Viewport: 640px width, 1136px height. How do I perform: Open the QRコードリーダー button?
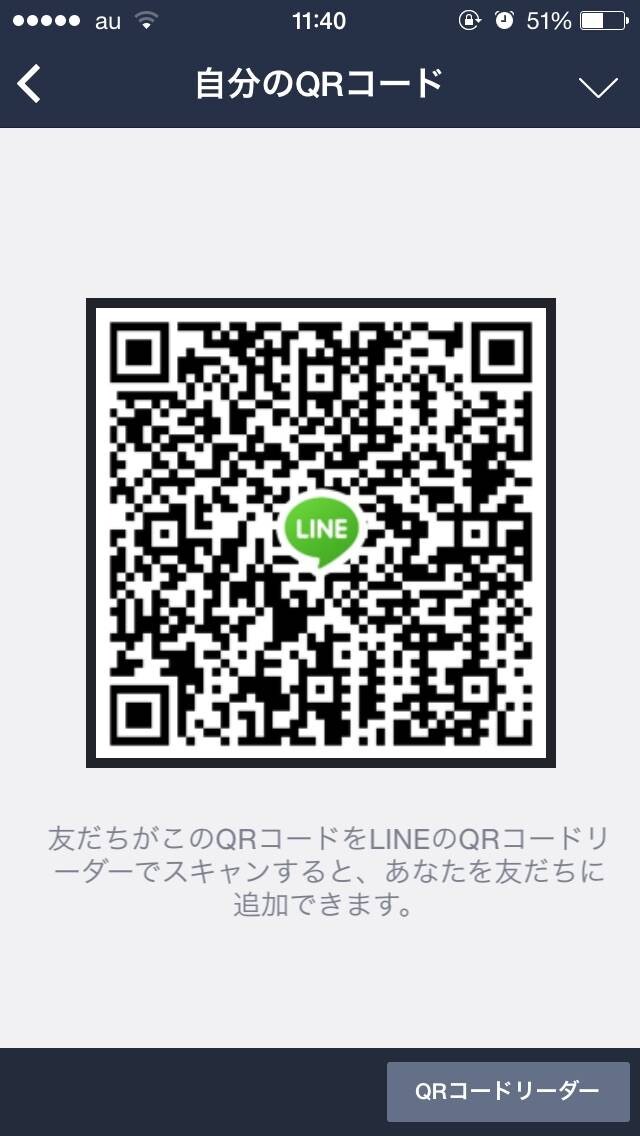click(508, 1091)
